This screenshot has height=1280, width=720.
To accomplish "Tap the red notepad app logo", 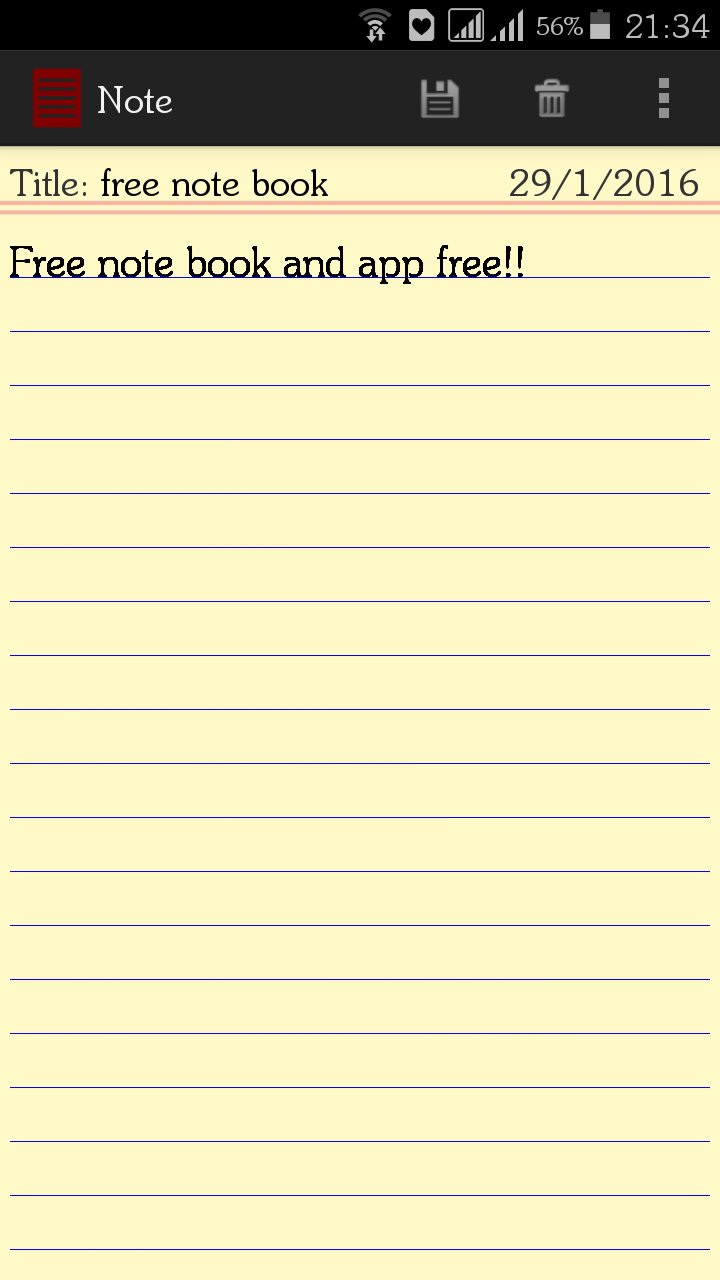I will tap(56, 98).
